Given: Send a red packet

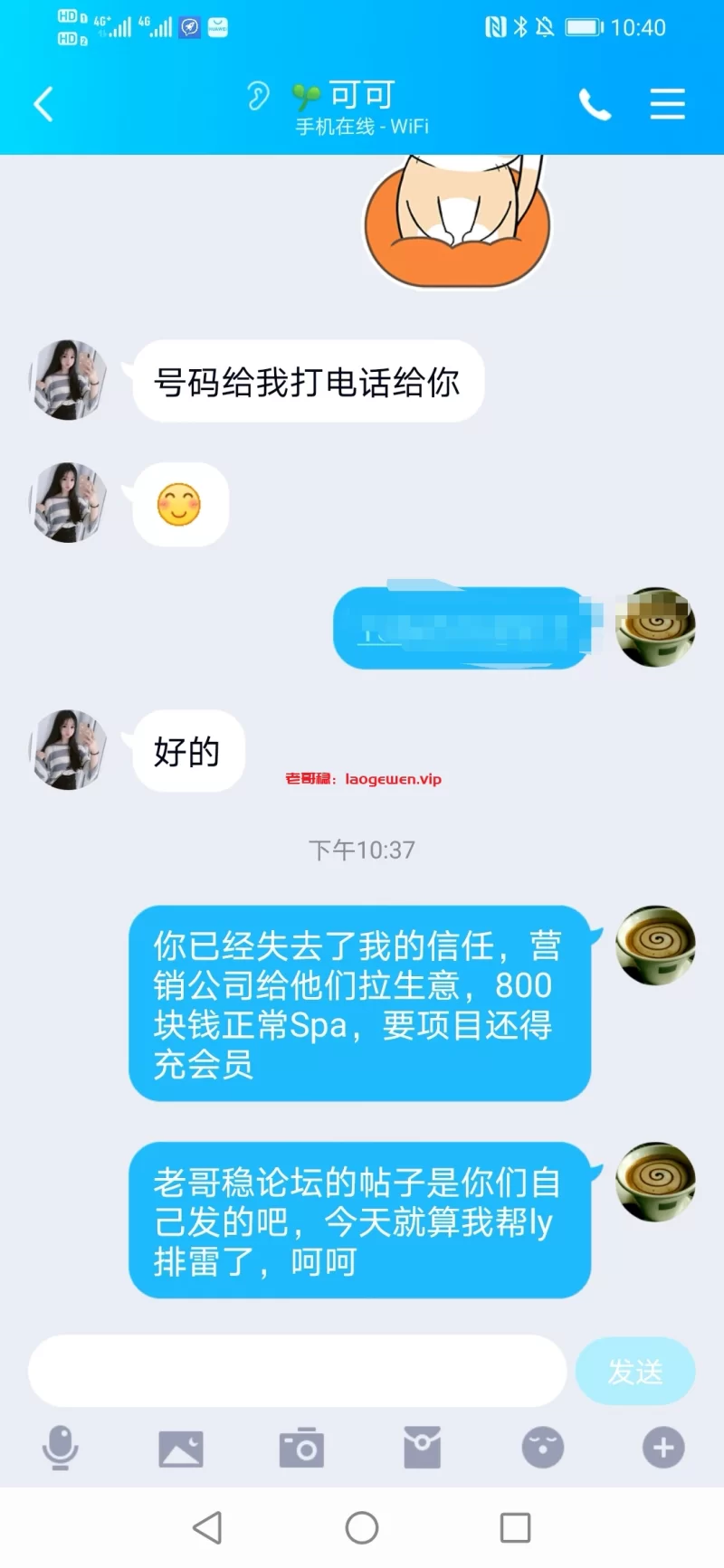Looking at the screenshot, I should [422, 1448].
